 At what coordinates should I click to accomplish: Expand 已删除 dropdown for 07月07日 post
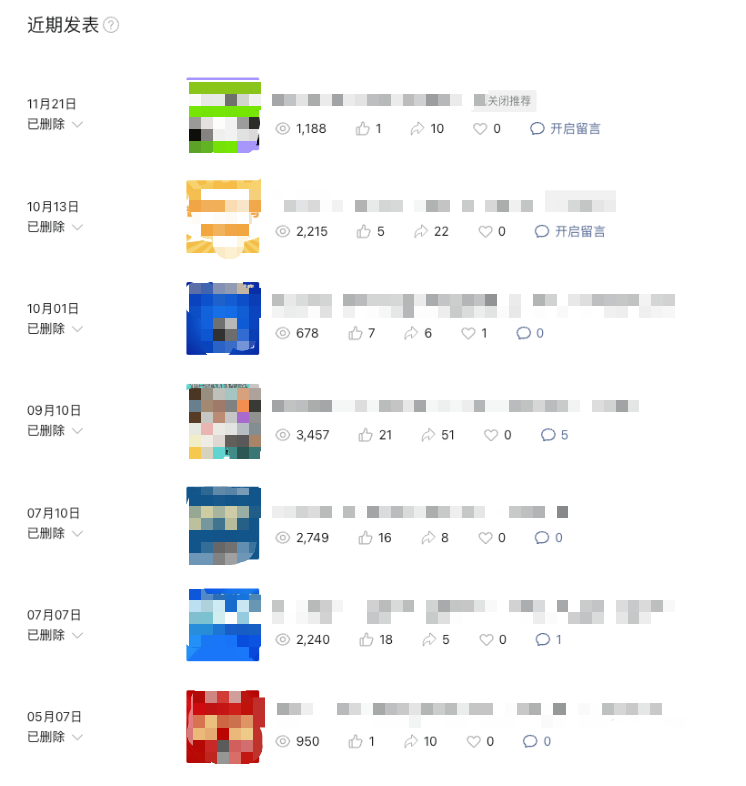pos(77,636)
